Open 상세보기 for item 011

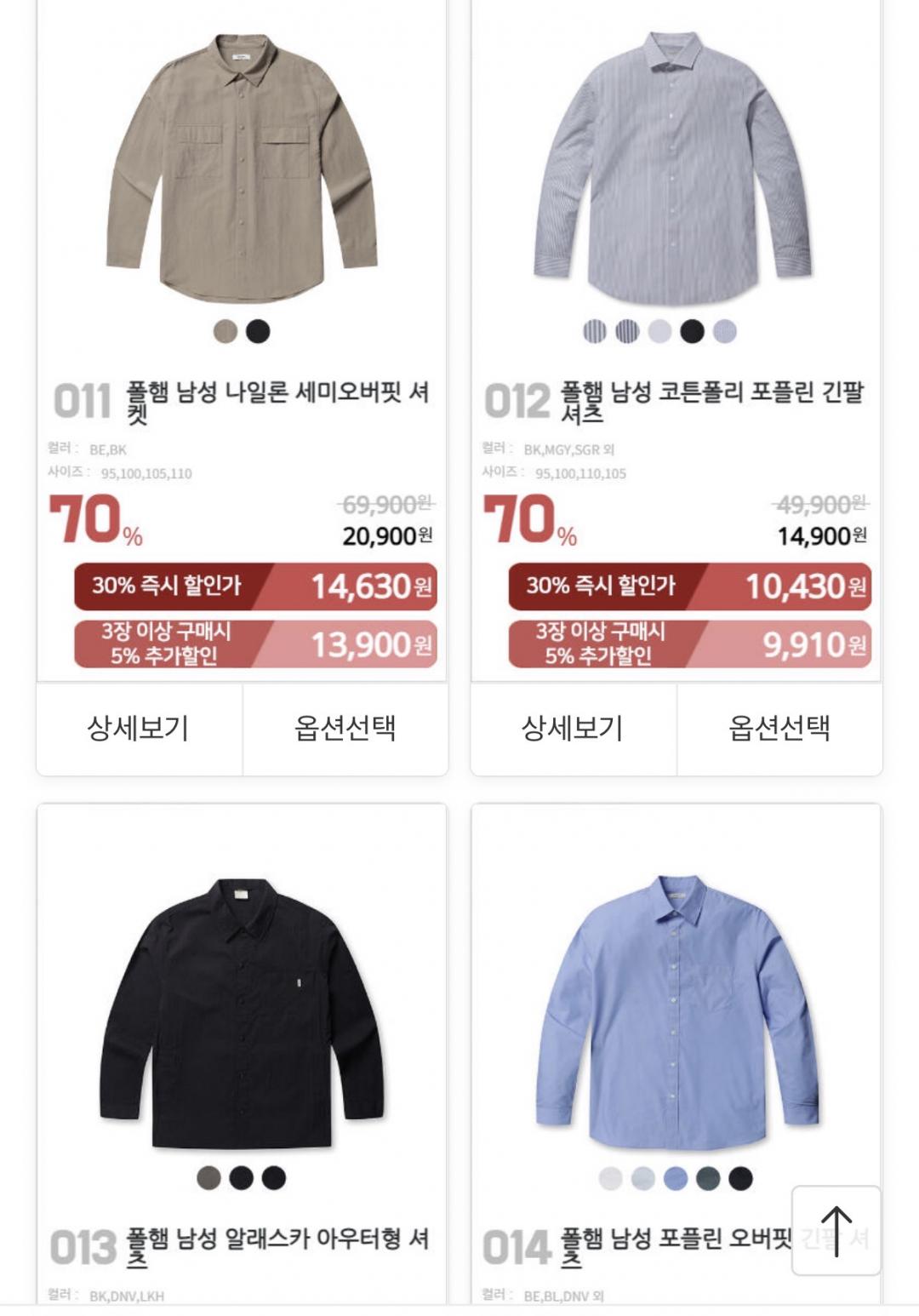139,729
